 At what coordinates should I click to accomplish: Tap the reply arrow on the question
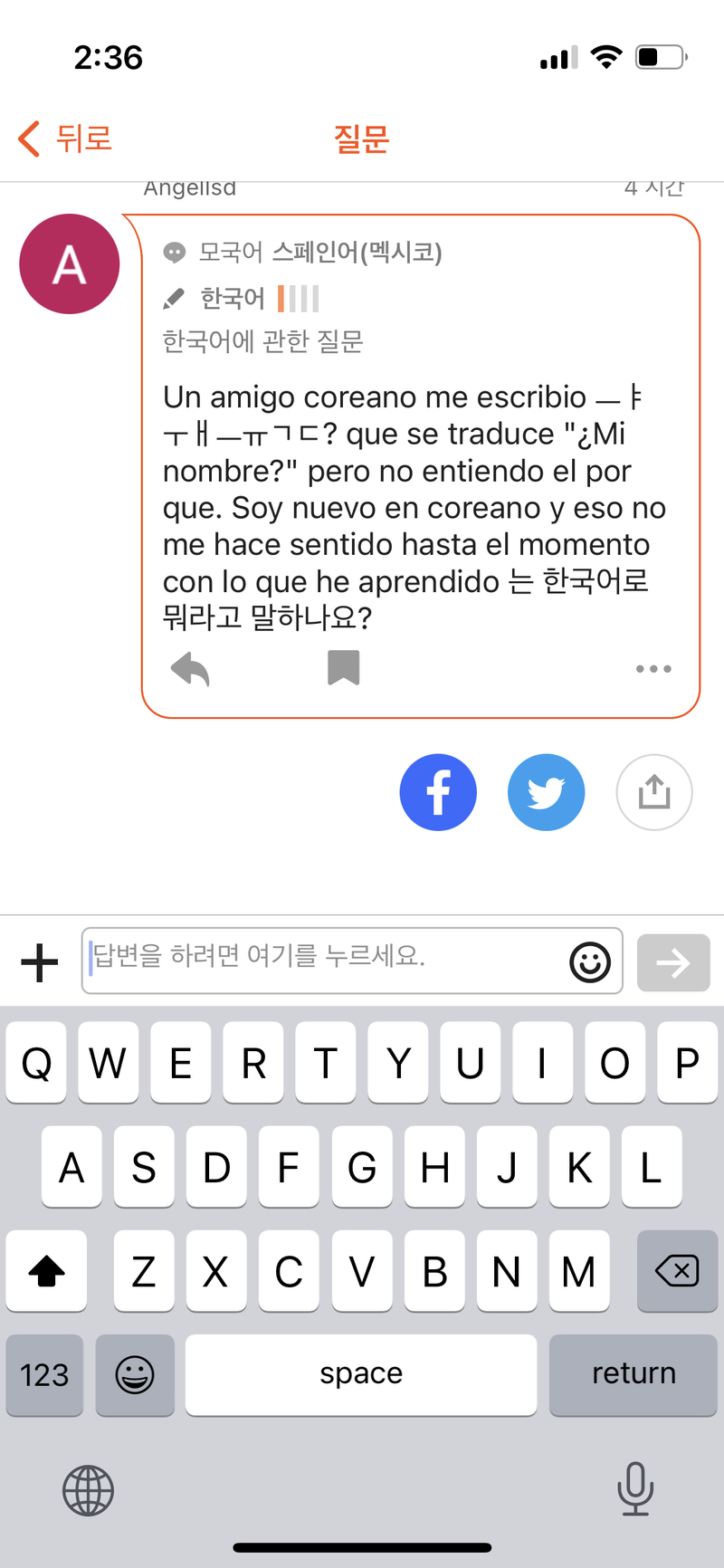point(189,668)
